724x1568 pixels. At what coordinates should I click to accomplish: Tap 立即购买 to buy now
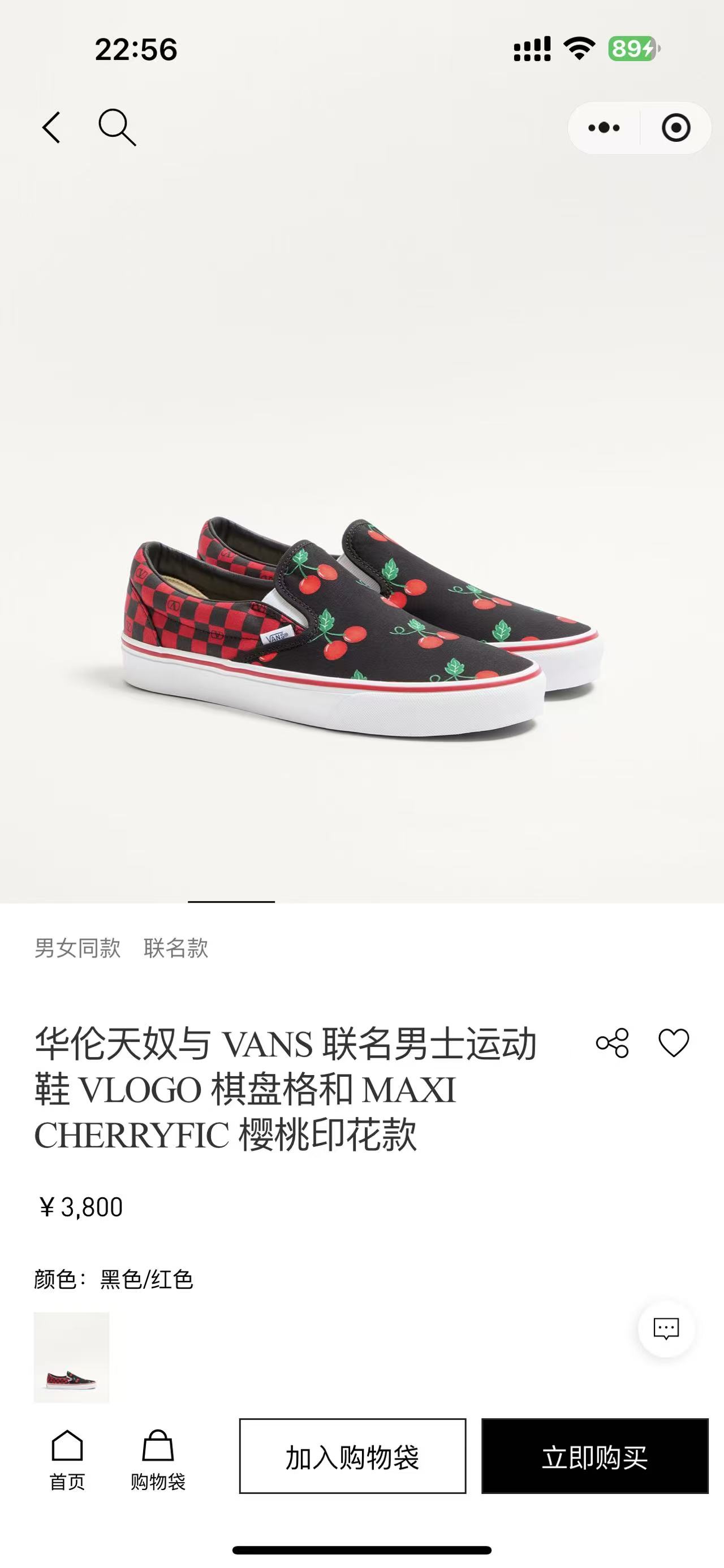[594, 1456]
